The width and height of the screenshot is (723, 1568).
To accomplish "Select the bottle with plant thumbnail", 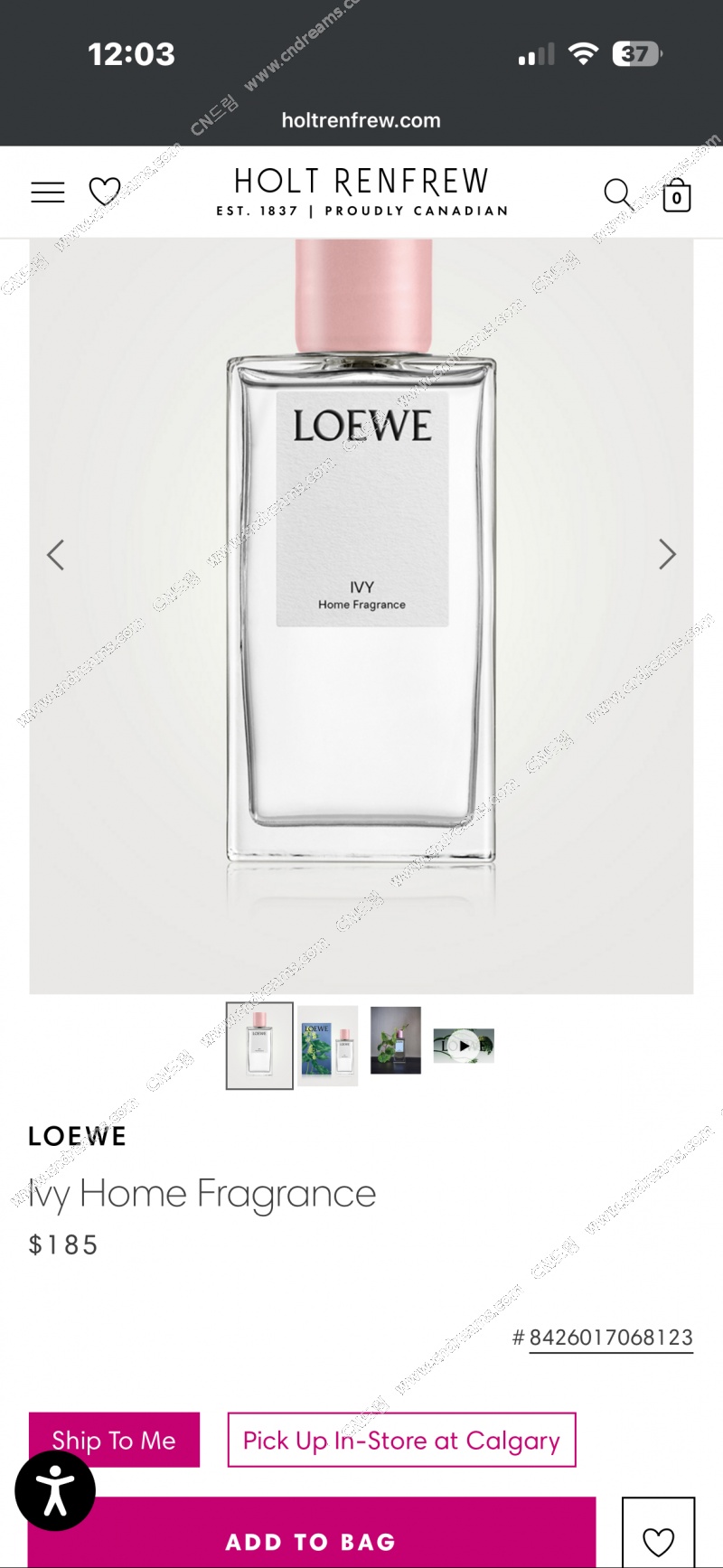I will [x=395, y=1039].
